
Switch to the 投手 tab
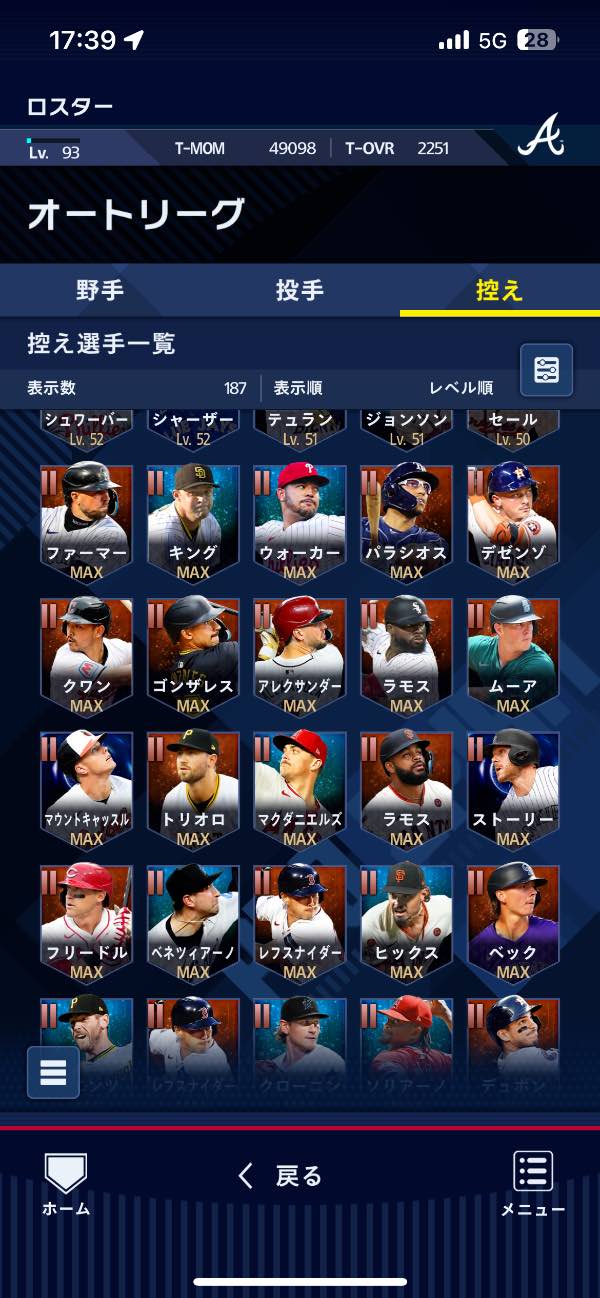coord(300,291)
